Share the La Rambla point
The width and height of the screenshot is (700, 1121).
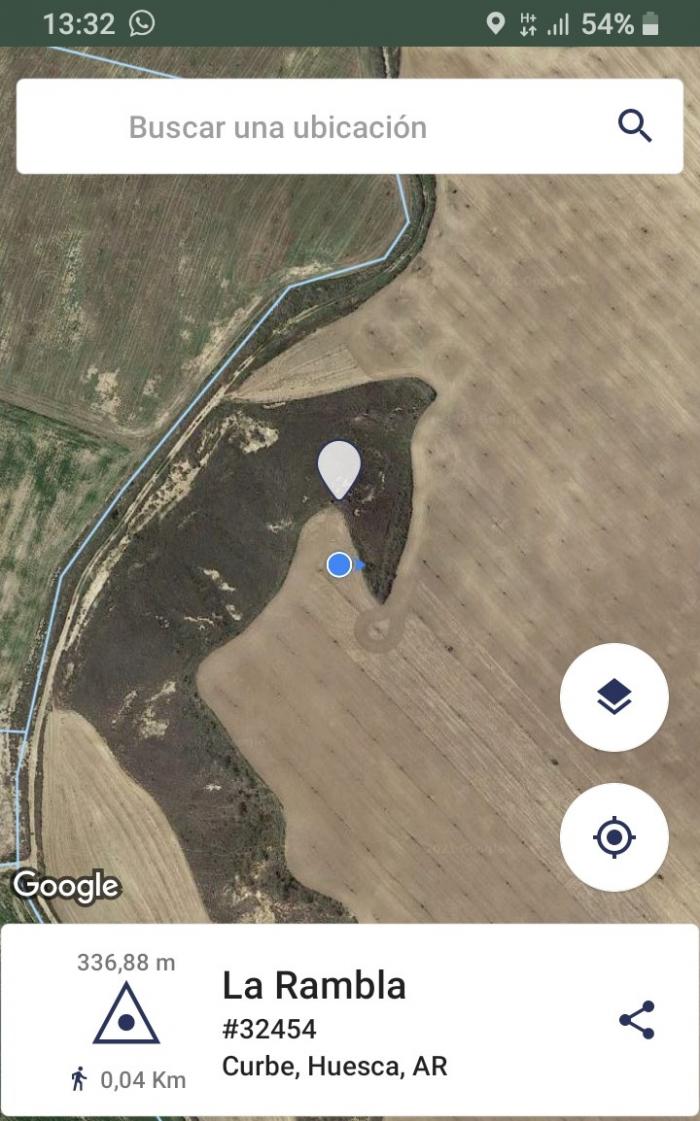tap(636, 1019)
